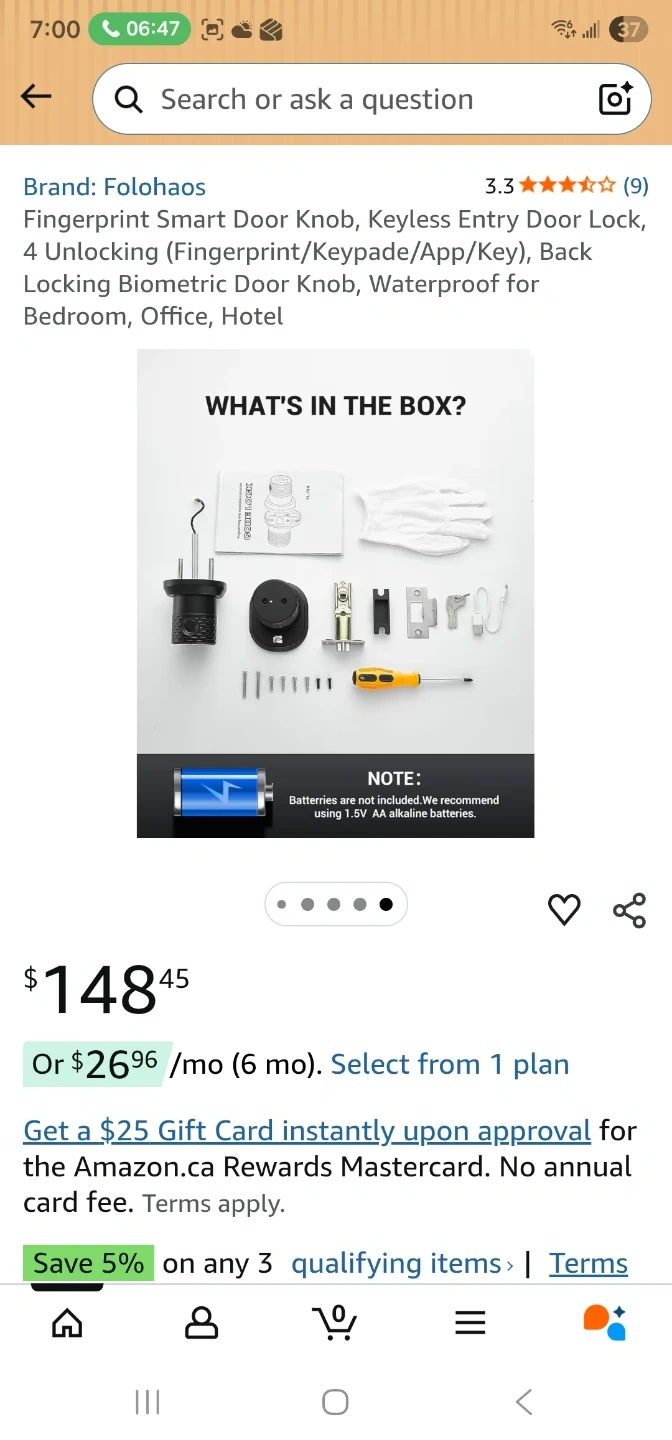Tap the system home button

[x=336, y=1402]
